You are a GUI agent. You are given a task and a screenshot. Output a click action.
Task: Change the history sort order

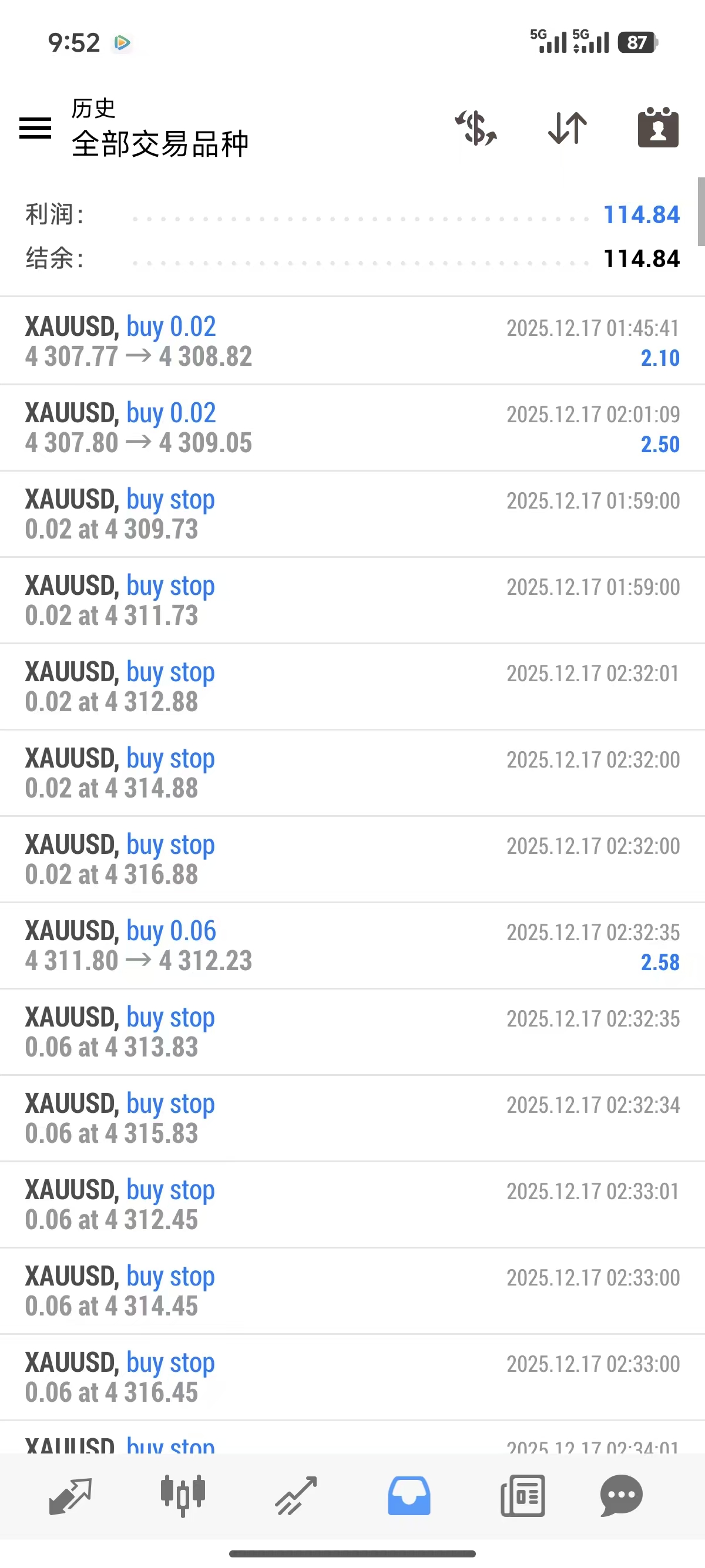(x=568, y=128)
